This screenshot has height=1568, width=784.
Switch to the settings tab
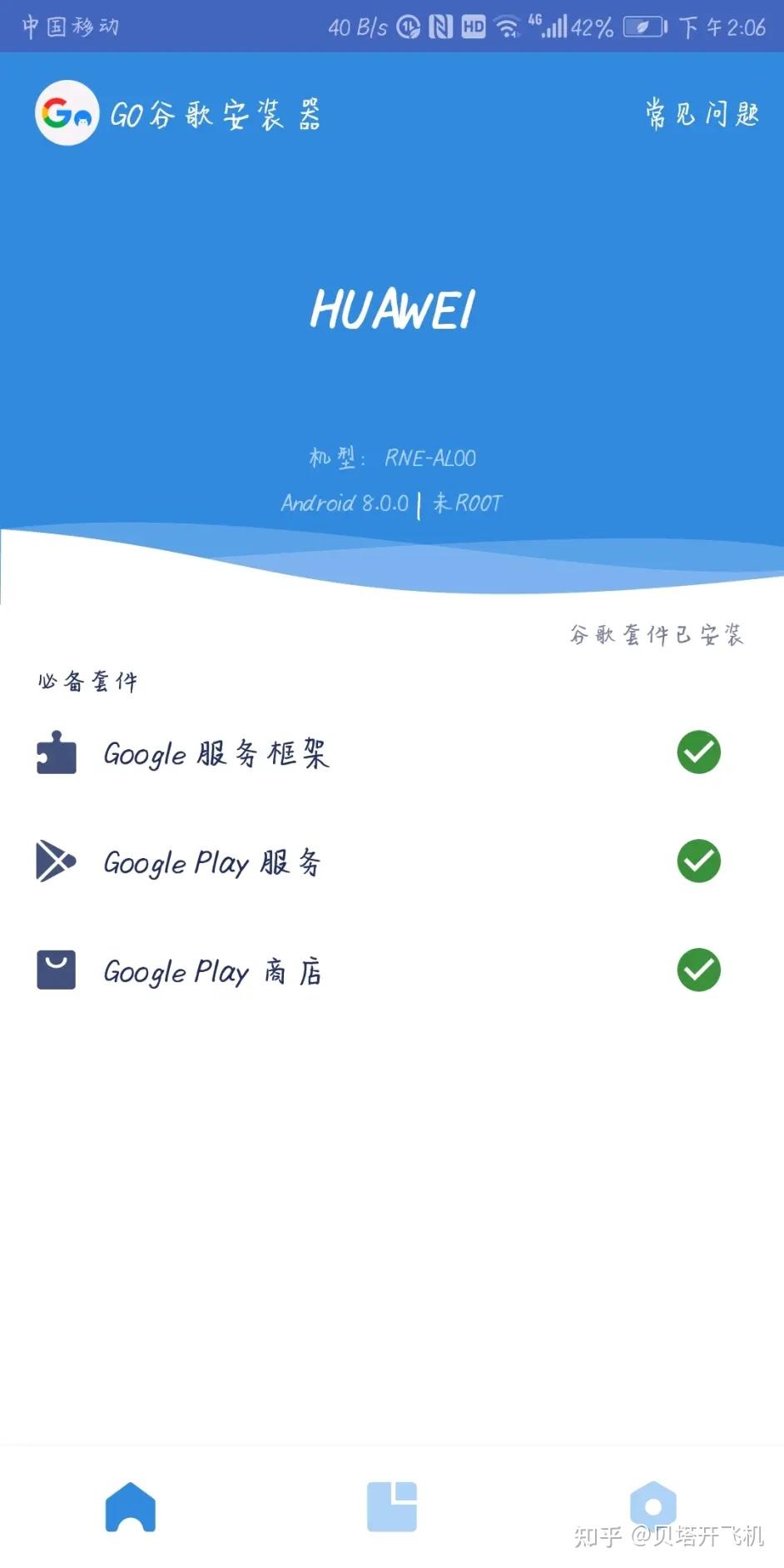(x=653, y=1506)
